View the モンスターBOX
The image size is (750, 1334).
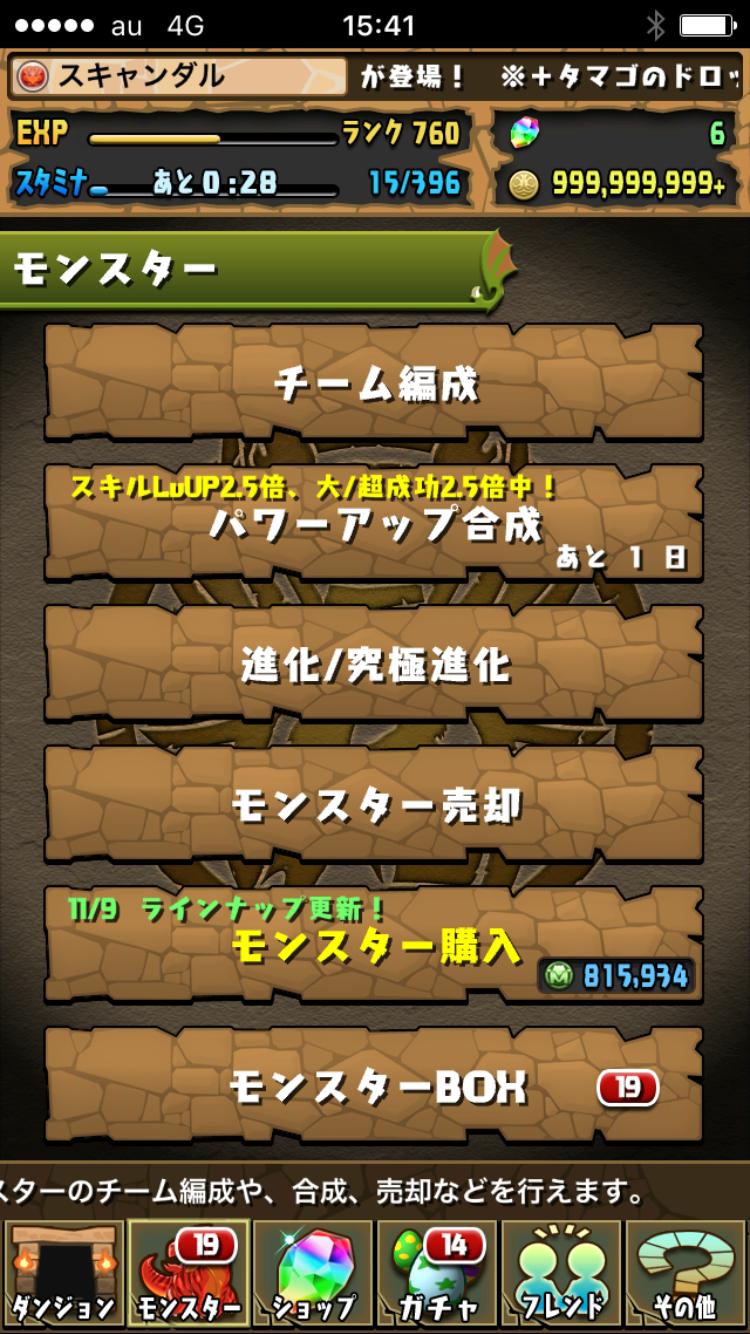374,1086
